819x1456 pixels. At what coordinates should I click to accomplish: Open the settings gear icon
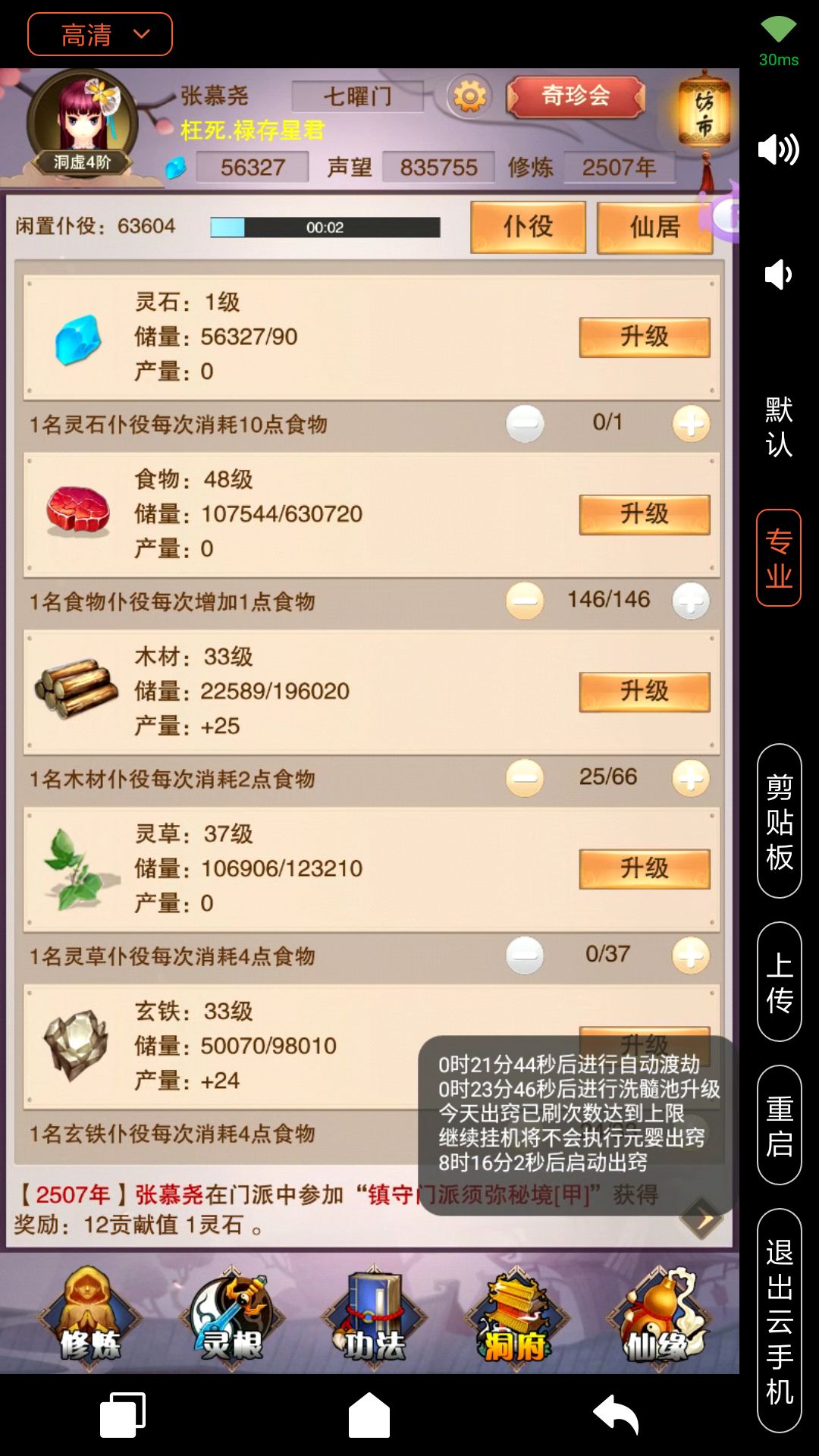pos(469,97)
